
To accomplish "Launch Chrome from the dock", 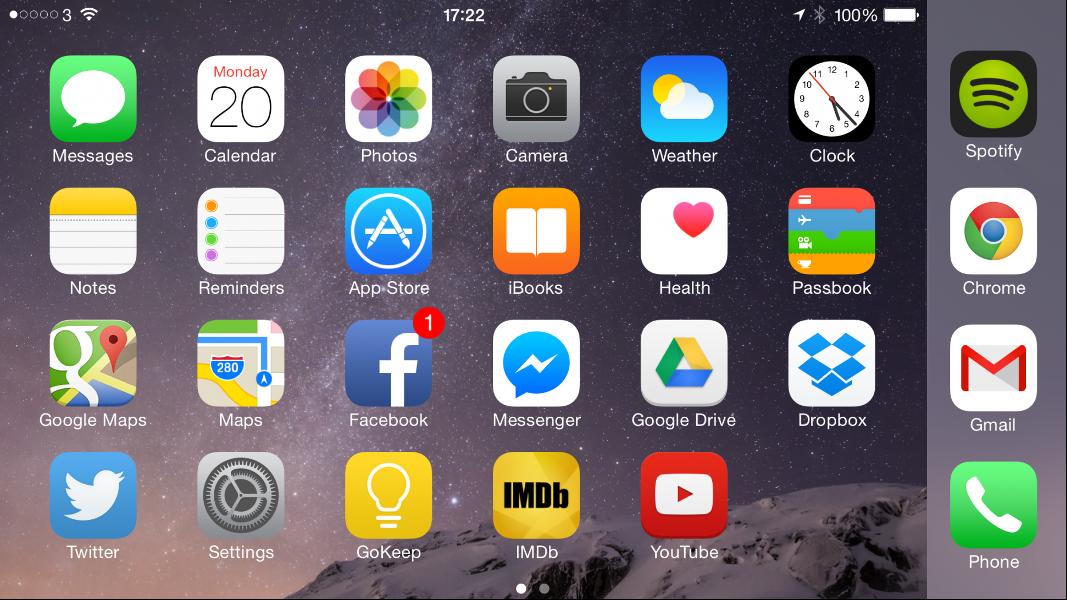I will point(993,231).
